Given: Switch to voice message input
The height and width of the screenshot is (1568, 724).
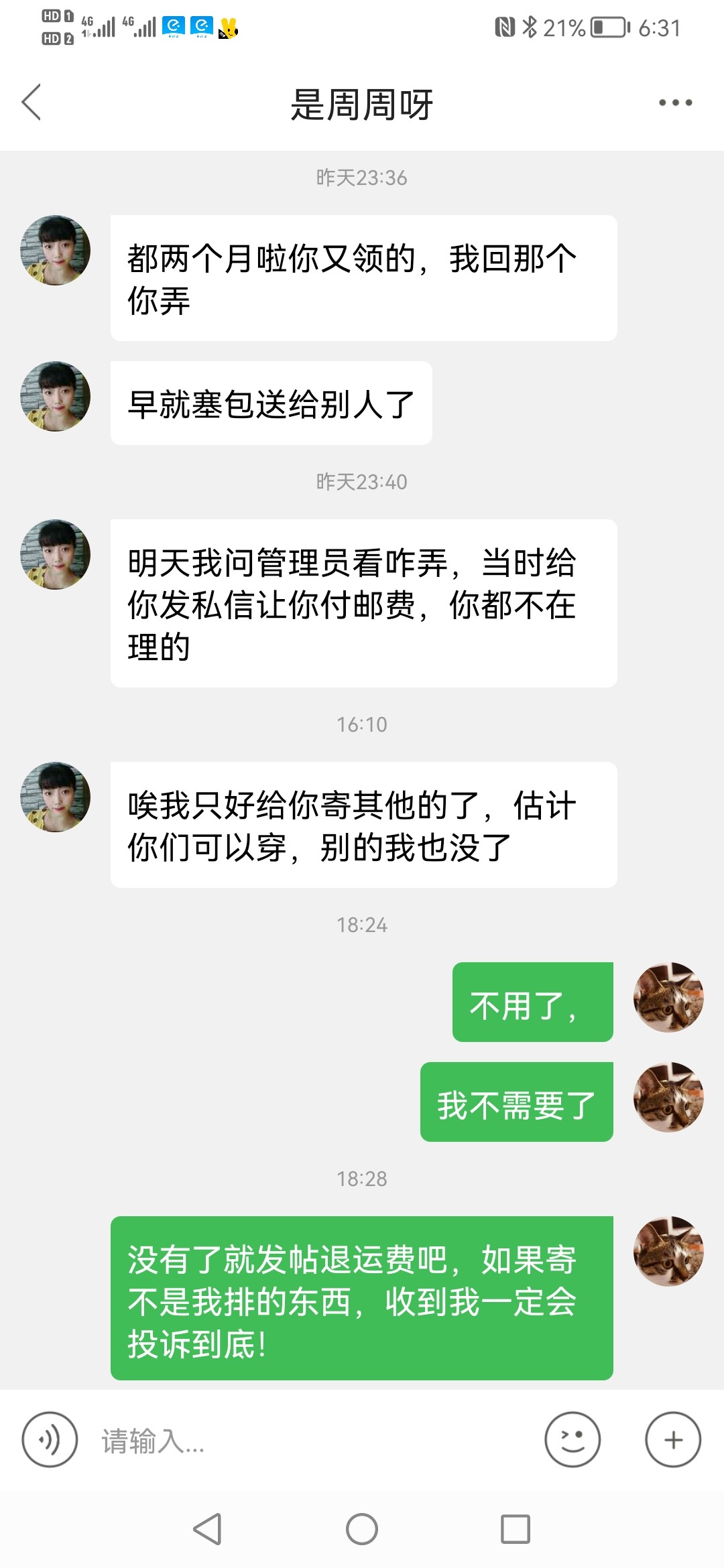Looking at the screenshot, I should [50, 1439].
